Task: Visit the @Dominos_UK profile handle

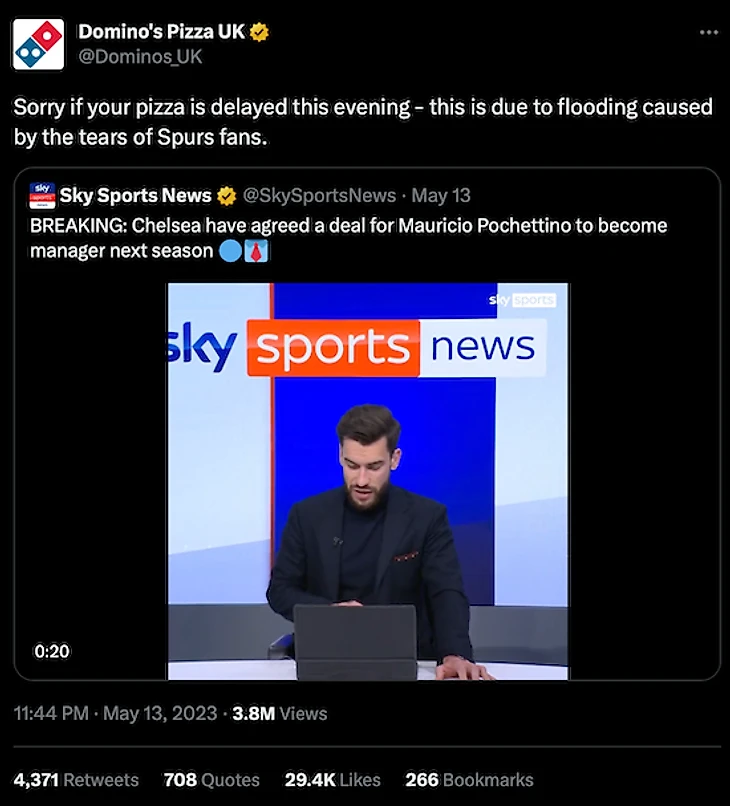Action: (140, 57)
